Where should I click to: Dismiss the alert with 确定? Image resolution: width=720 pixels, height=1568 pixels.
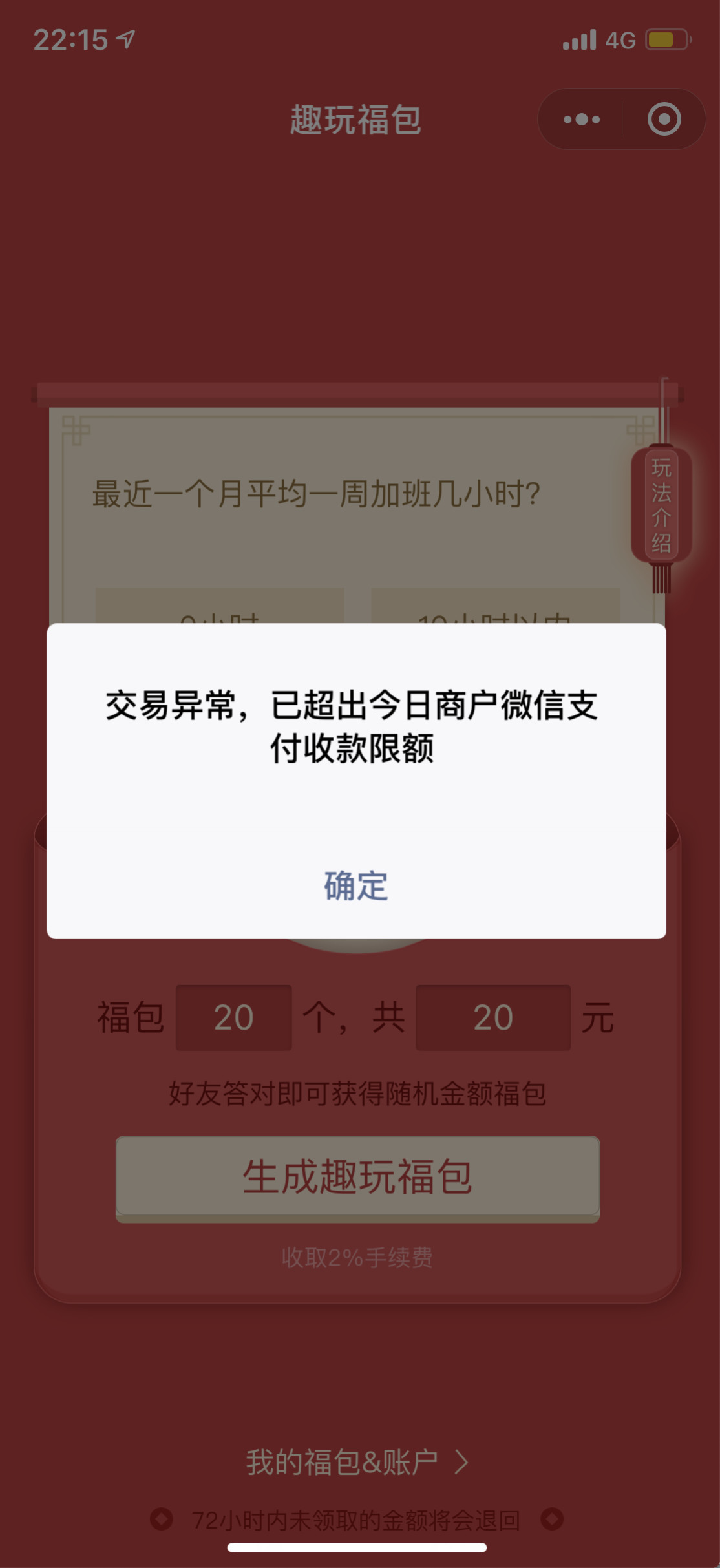pos(359,887)
